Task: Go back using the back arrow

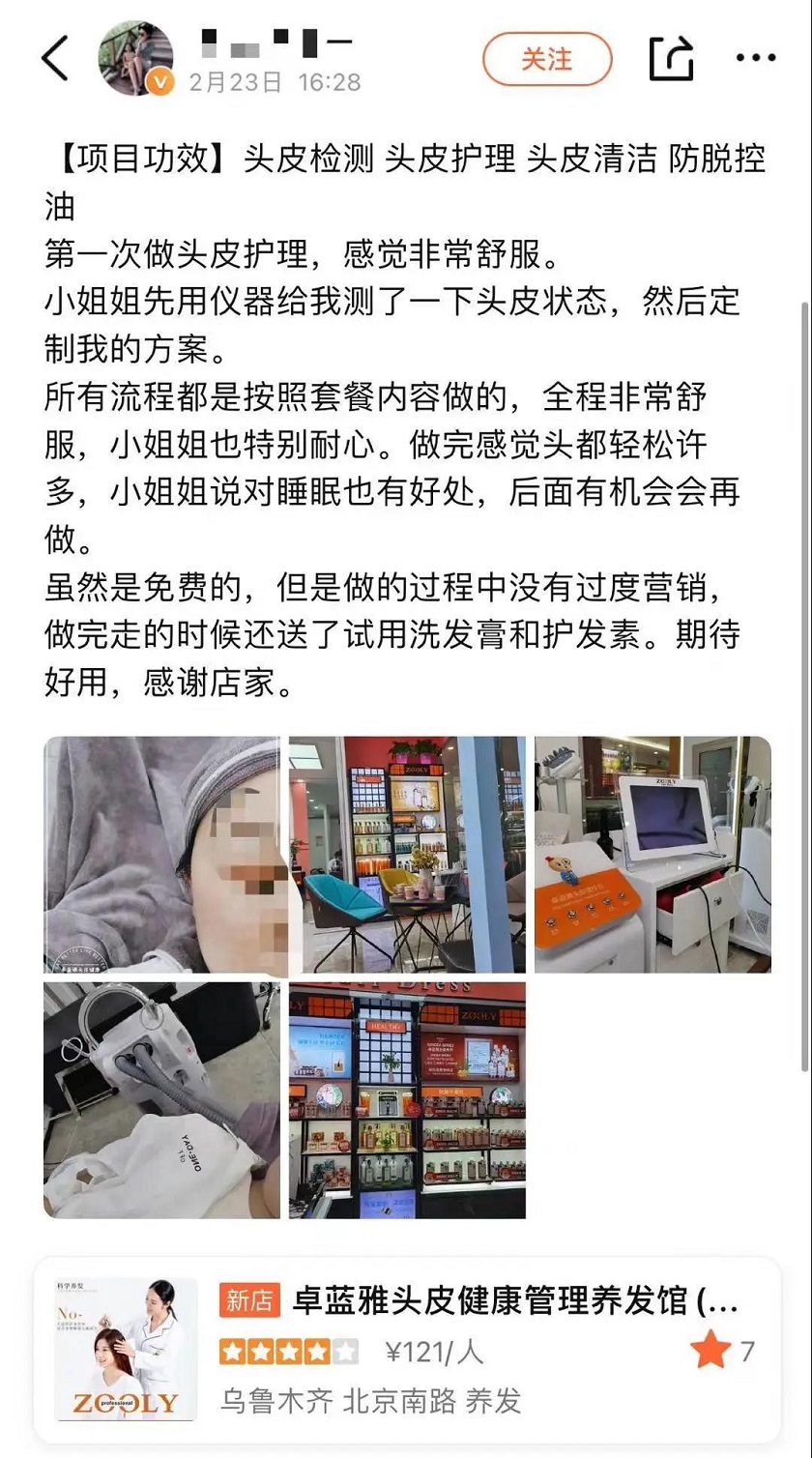Action: pyautogui.click(x=55, y=59)
